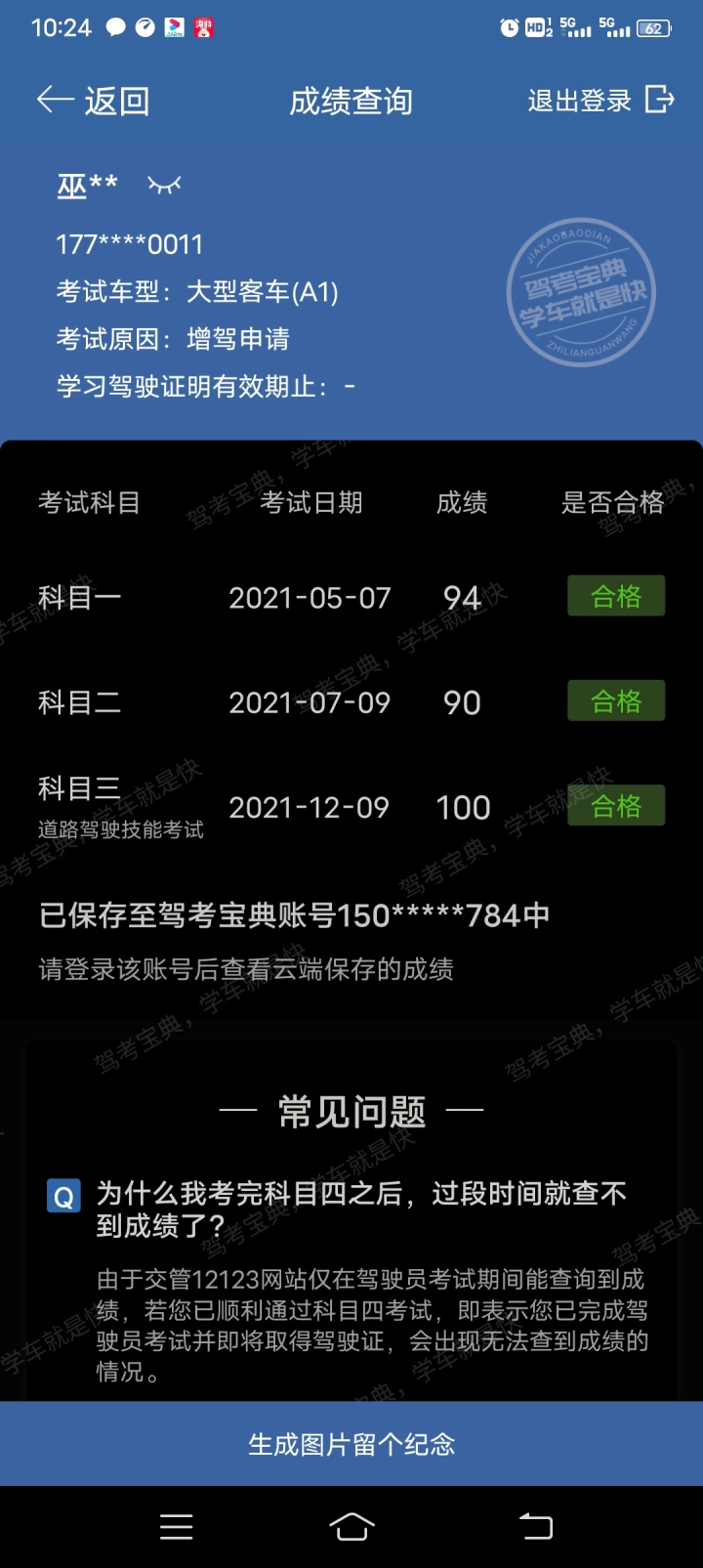Go to system home screen
The height and width of the screenshot is (1568, 703).
coord(351,1527)
